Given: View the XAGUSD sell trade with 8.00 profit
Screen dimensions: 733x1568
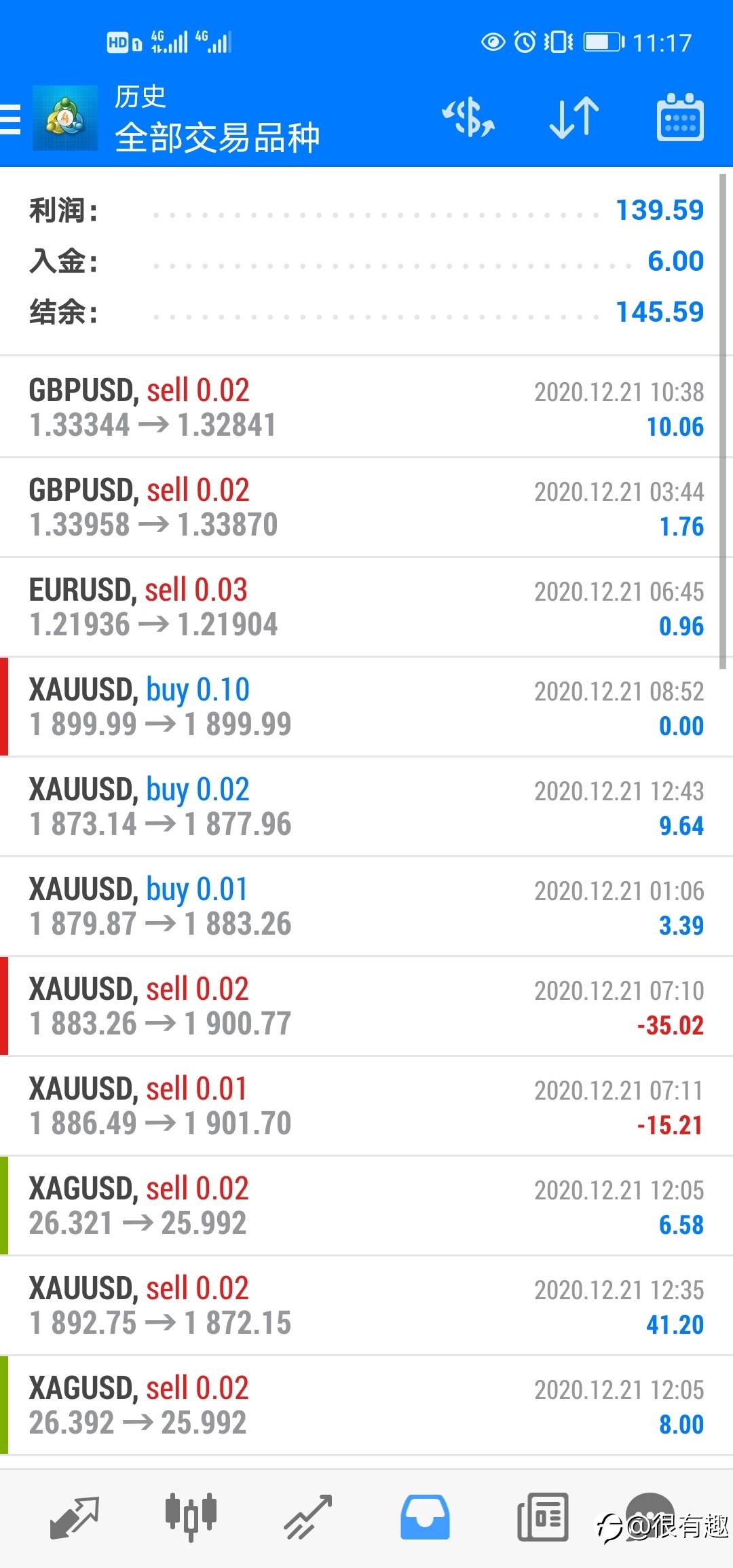Looking at the screenshot, I should pos(366,1405).
